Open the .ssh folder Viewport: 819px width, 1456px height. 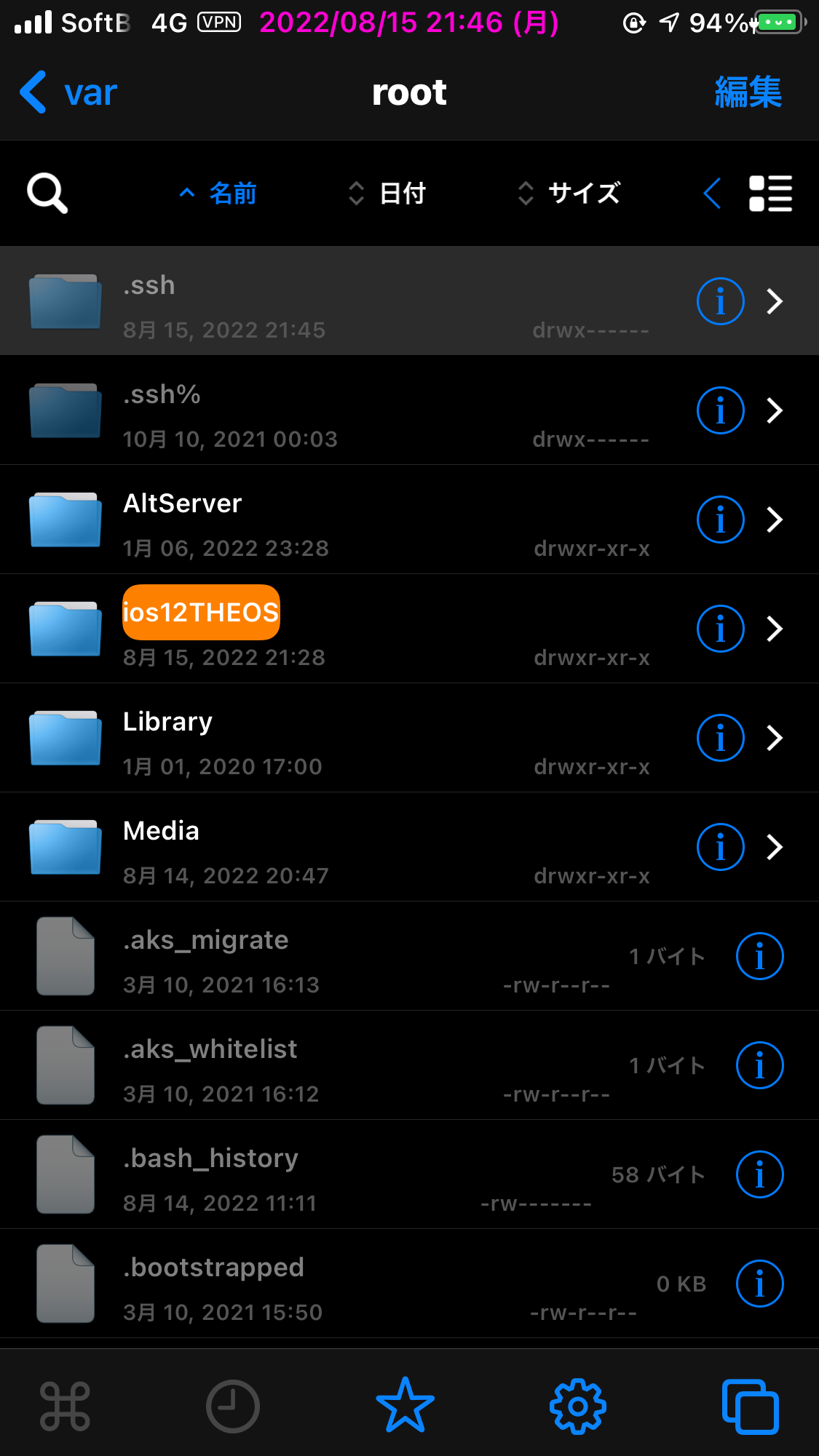409,301
